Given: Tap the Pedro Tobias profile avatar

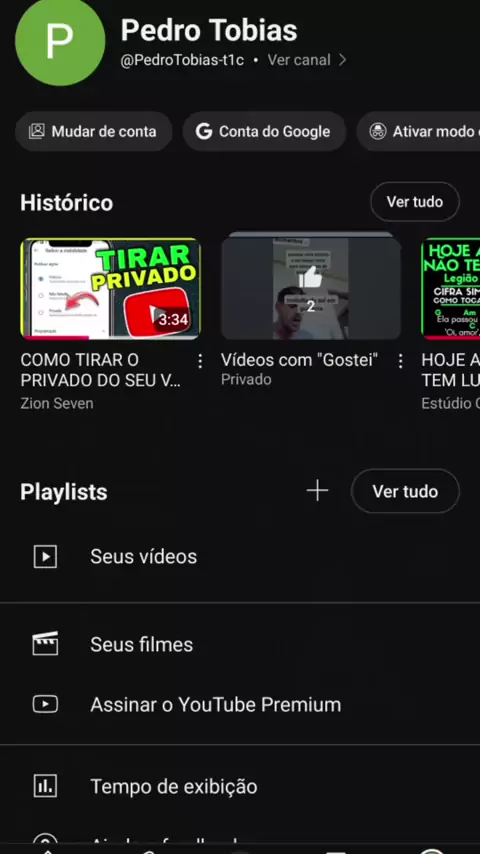Looking at the screenshot, I should (60, 41).
